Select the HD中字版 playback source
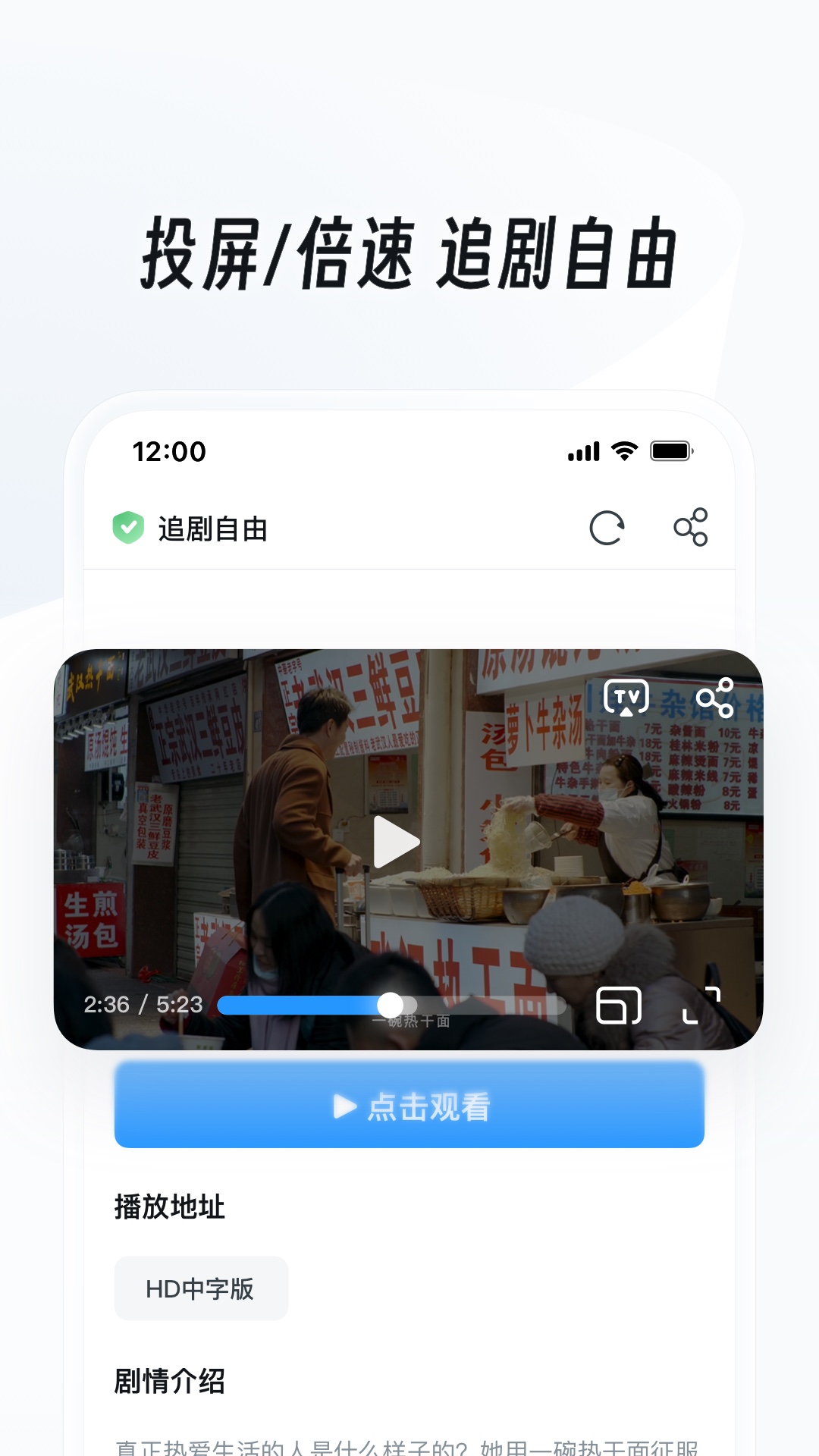This screenshot has height=1456, width=819. 201,1288
